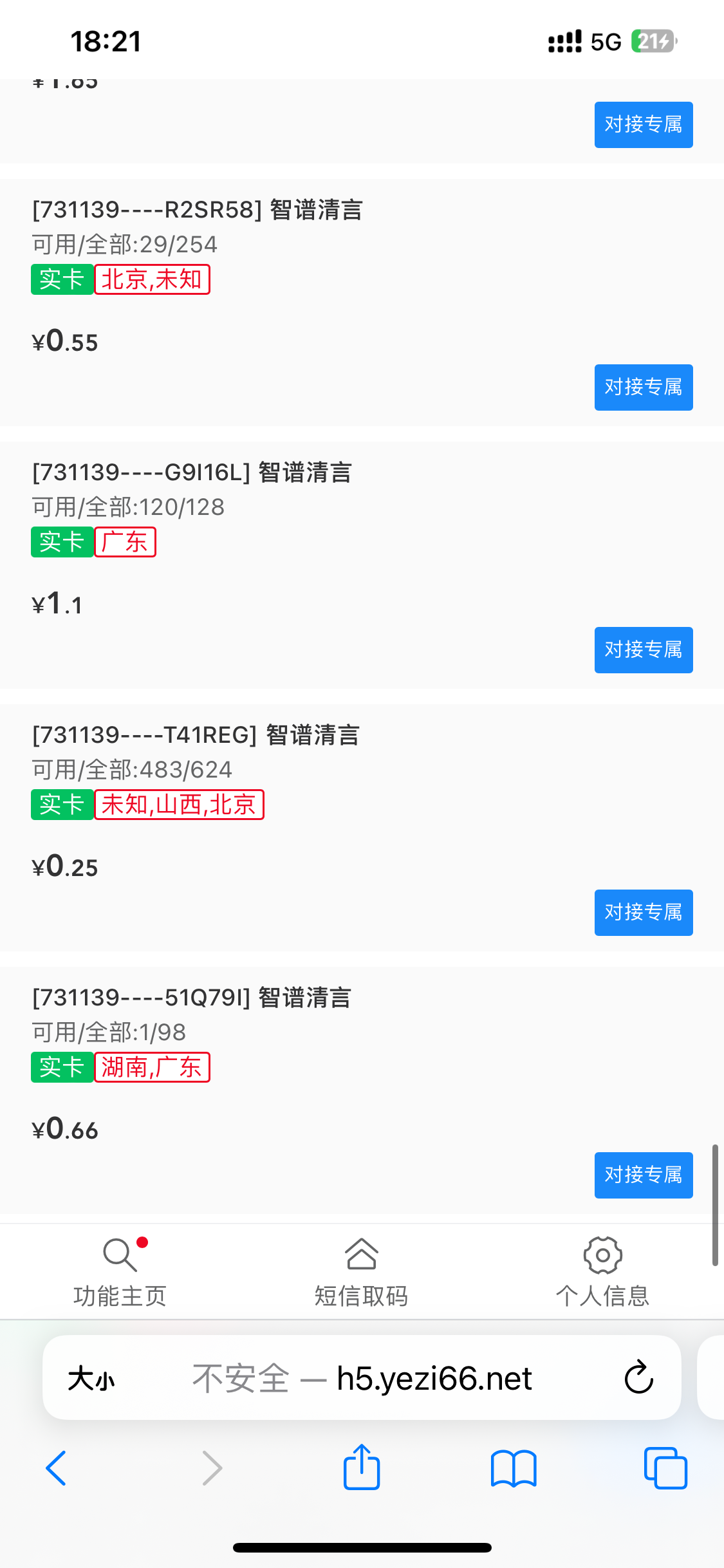The width and height of the screenshot is (724, 1568).
Task: Tap the h5.yezi66.net address bar
Action: [x=362, y=1377]
